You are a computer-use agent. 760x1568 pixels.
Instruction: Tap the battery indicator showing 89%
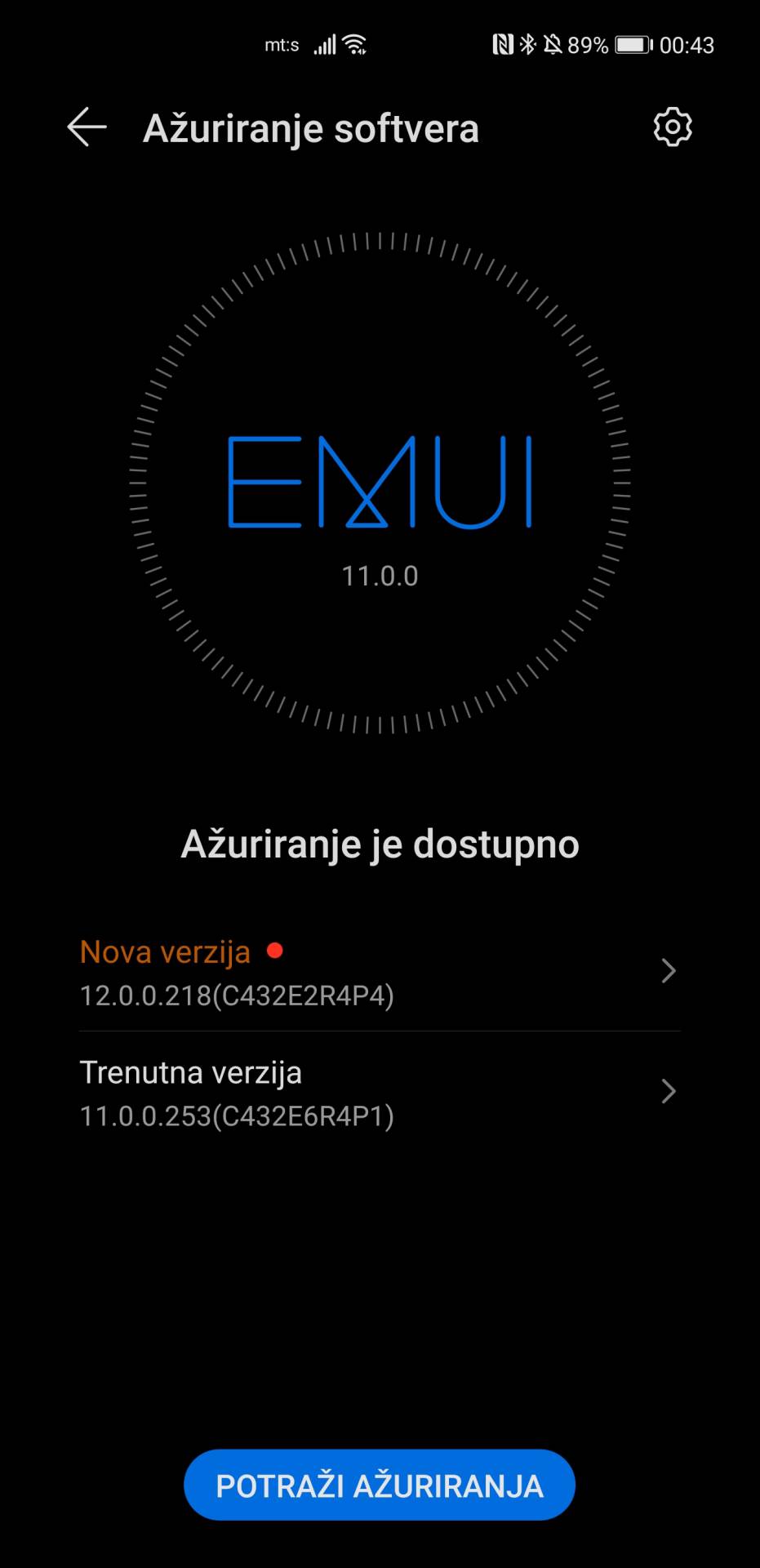pos(631,44)
